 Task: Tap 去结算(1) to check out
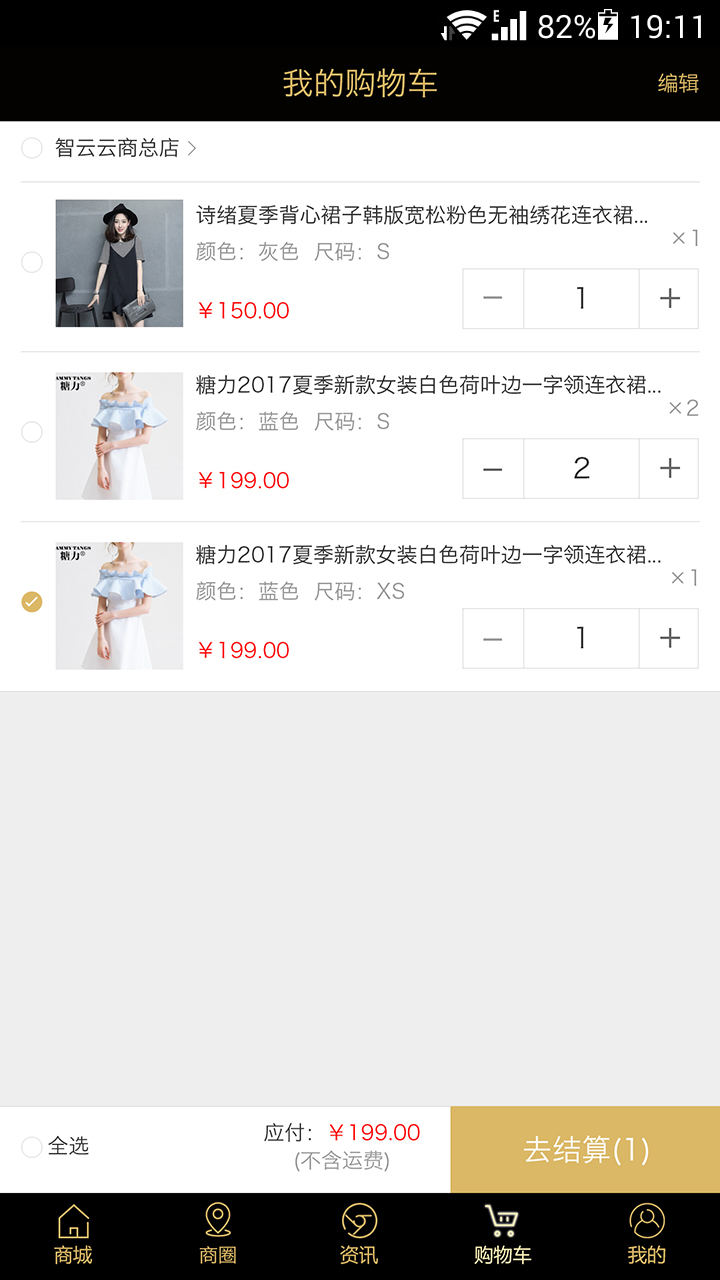585,1150
